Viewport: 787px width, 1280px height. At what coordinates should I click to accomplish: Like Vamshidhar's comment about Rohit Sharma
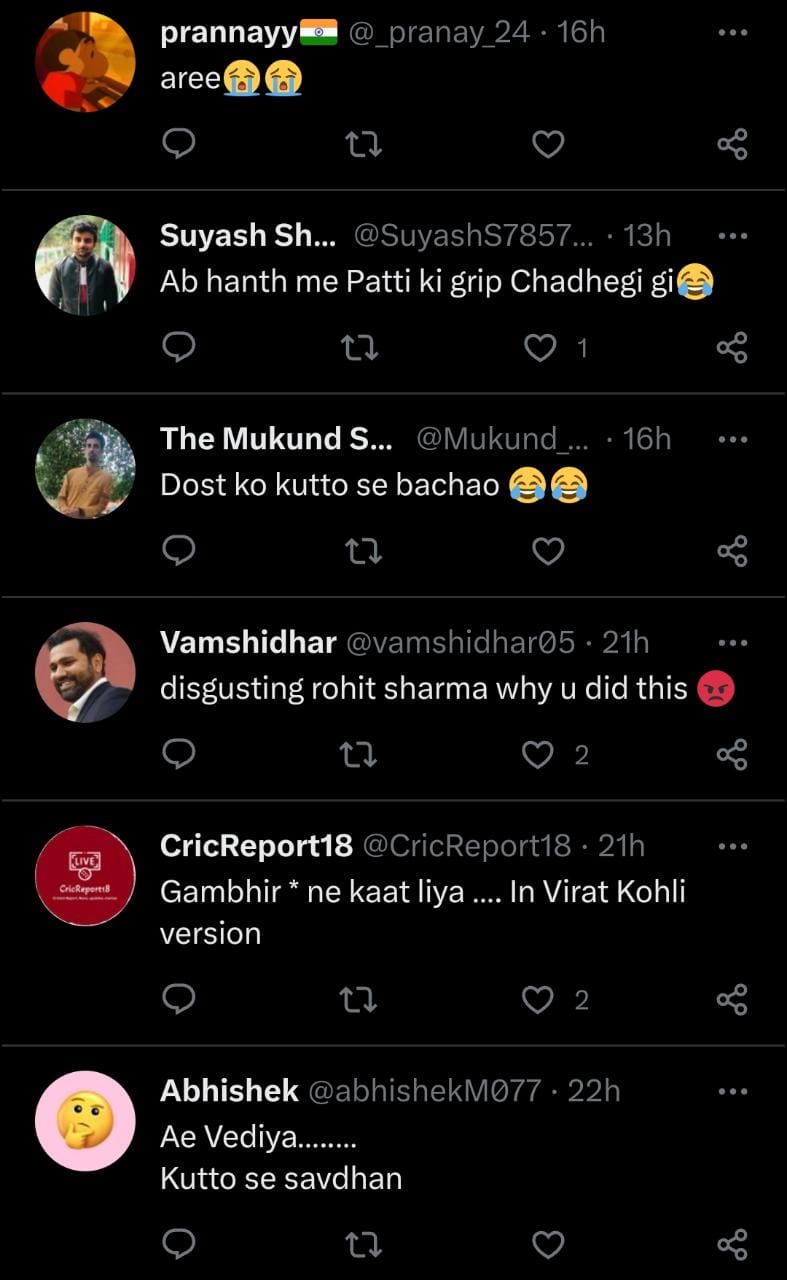point(538,755)
